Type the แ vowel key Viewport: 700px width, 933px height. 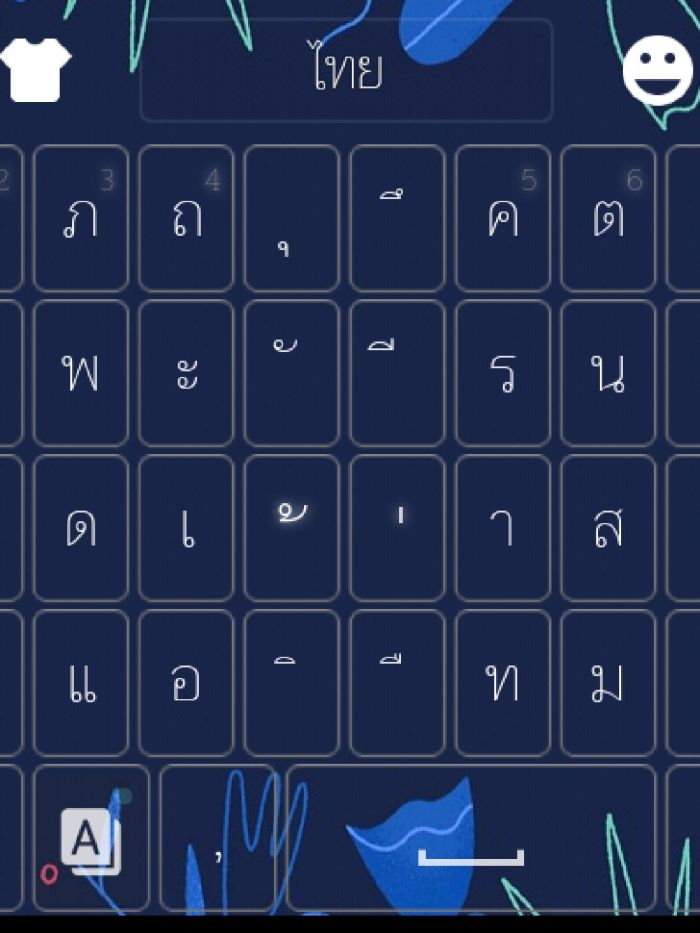[x=81, y=683]
